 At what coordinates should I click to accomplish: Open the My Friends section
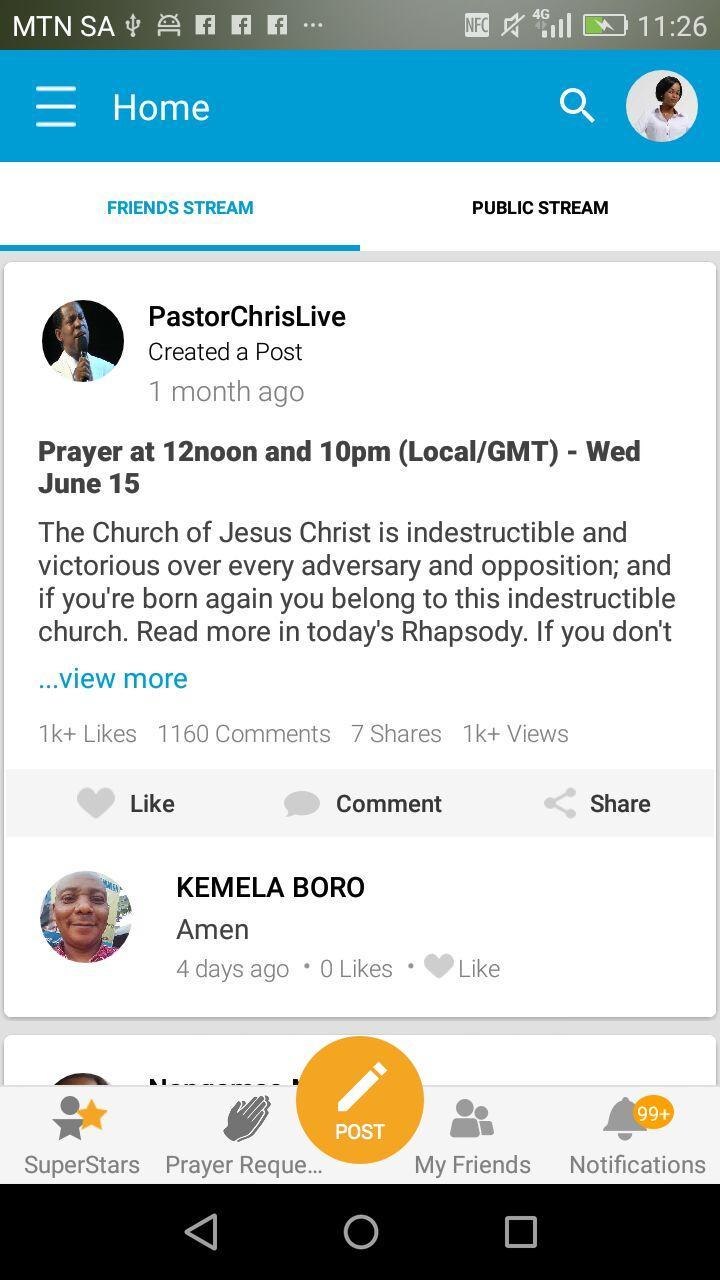tap(472, 1136)
